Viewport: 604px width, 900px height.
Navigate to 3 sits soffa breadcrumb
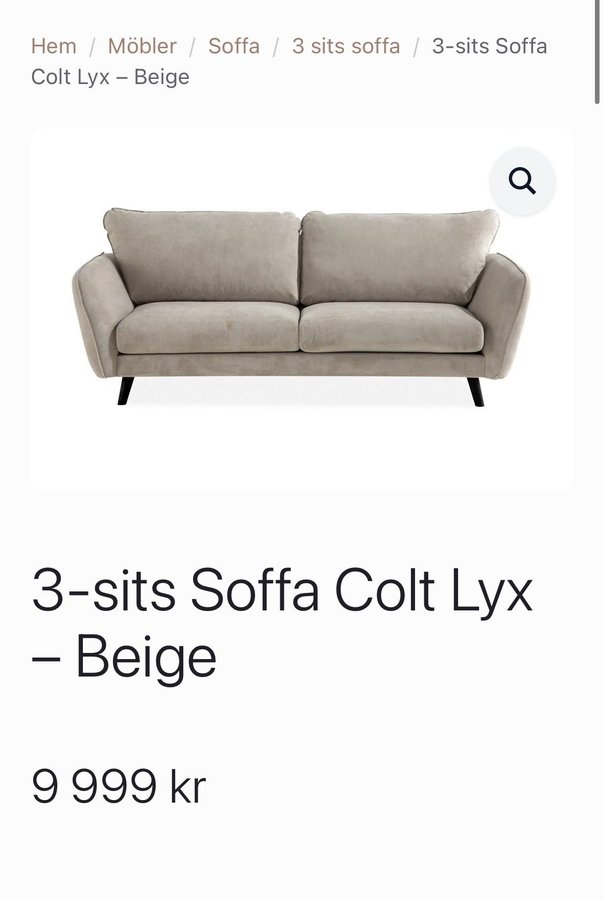pos(346,46)
